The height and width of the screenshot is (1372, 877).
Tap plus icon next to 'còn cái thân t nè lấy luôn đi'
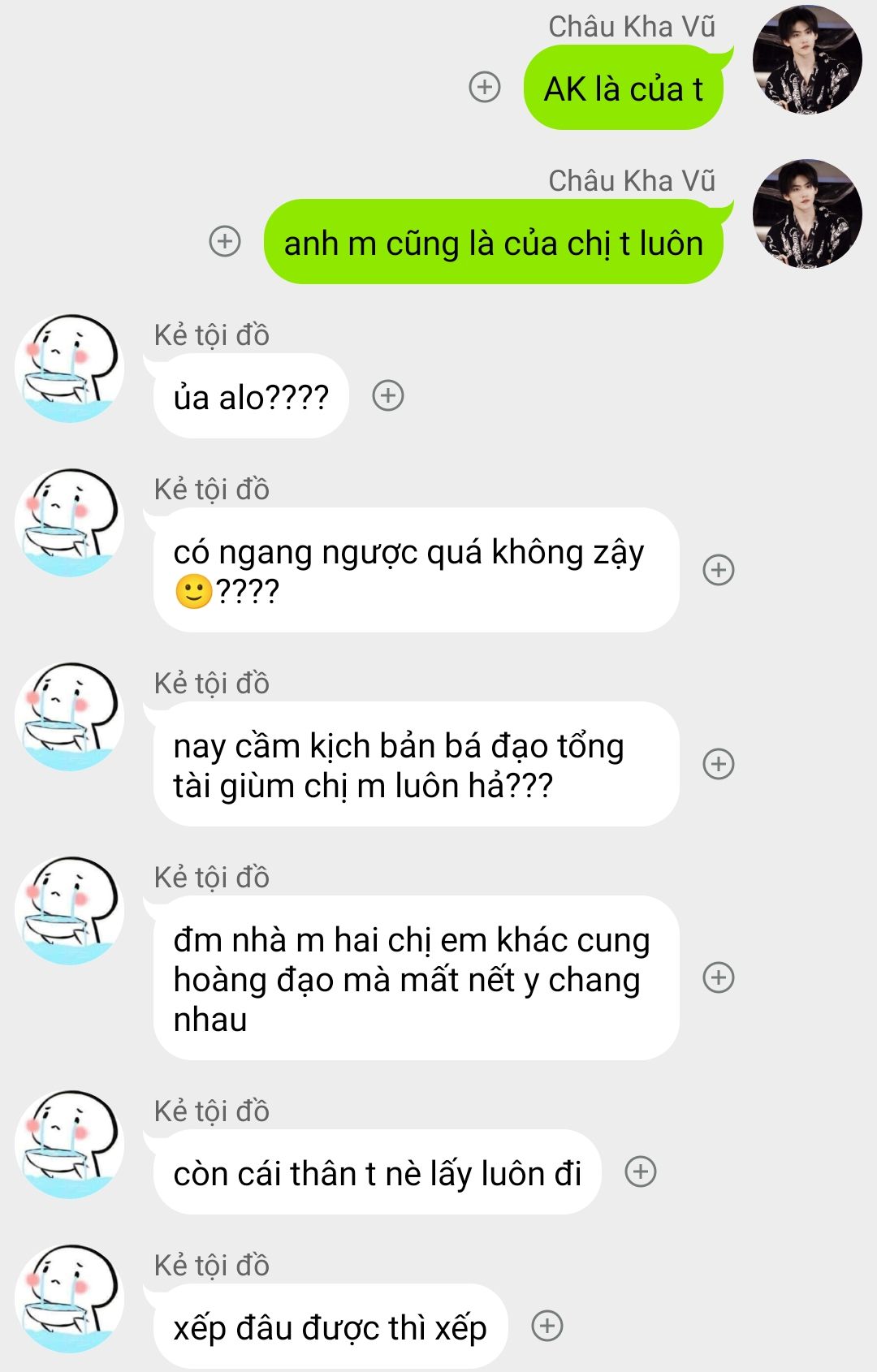click(641, 1171)
